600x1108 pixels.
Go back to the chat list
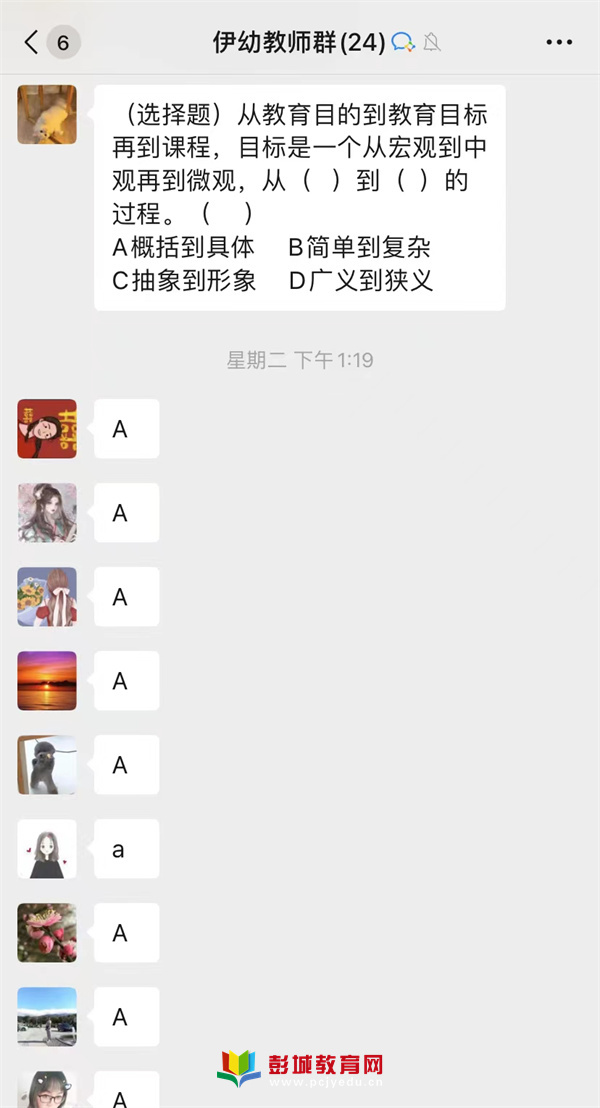(31, 42)
